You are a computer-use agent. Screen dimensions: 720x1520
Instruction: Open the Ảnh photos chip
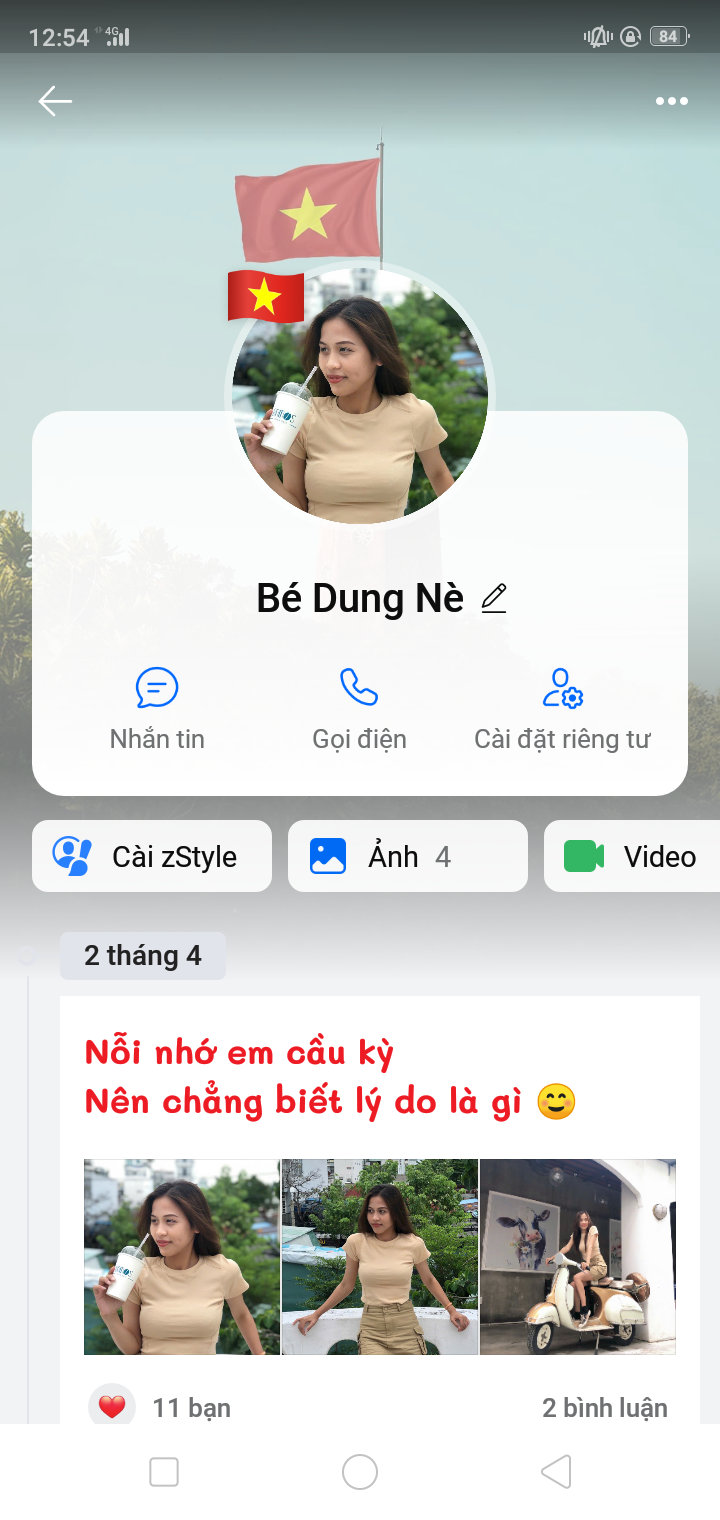point(407,856)
